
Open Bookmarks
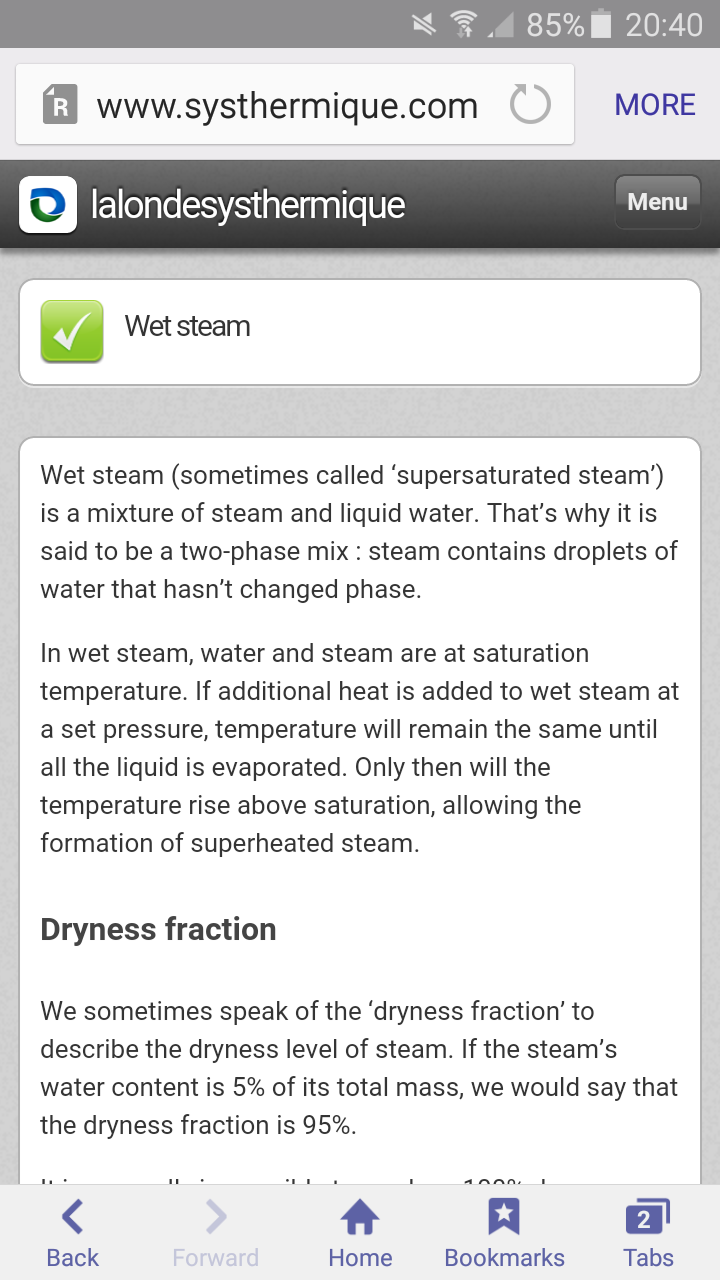[504, 1235]
